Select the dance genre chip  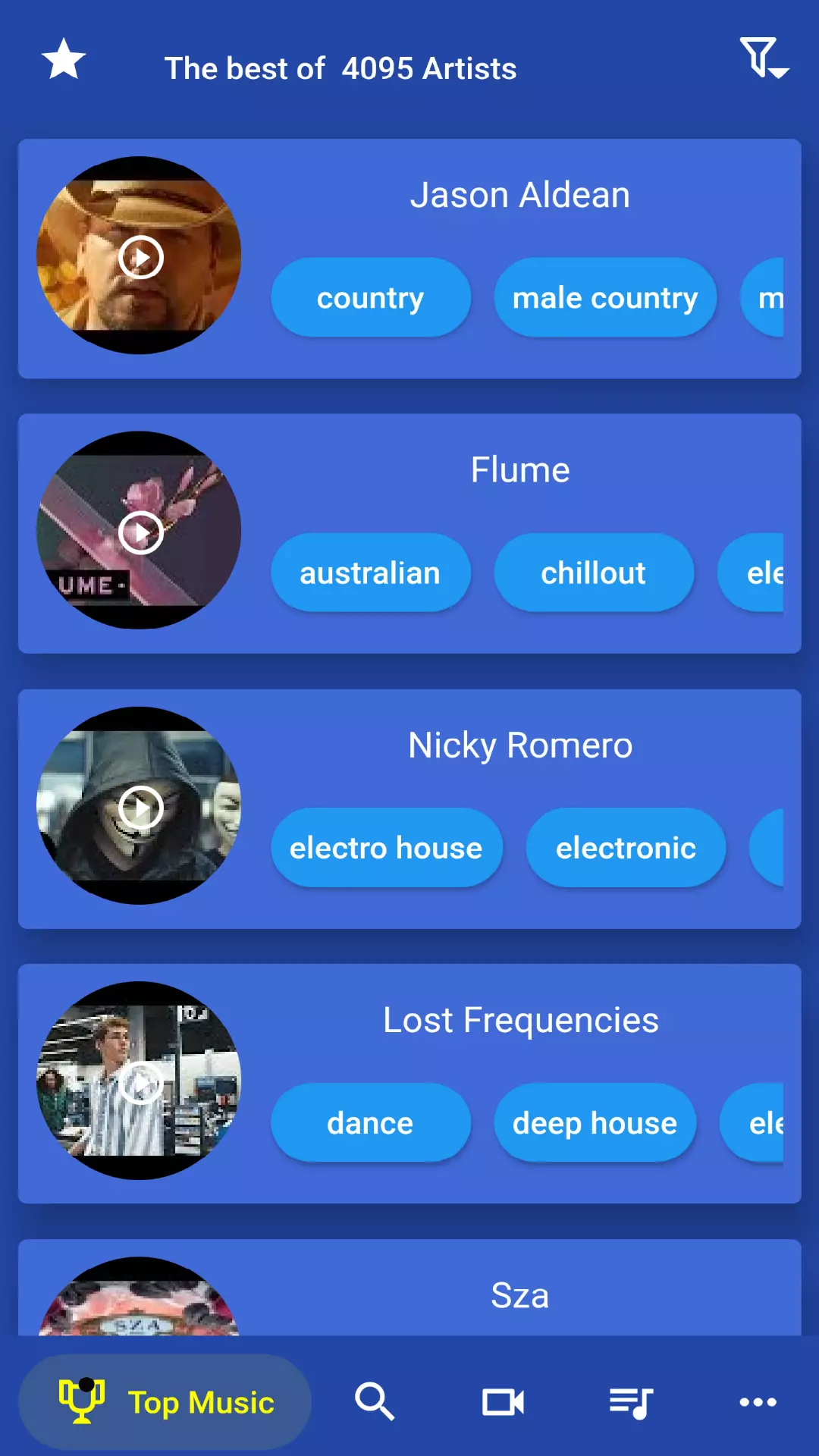(370, 1123)
